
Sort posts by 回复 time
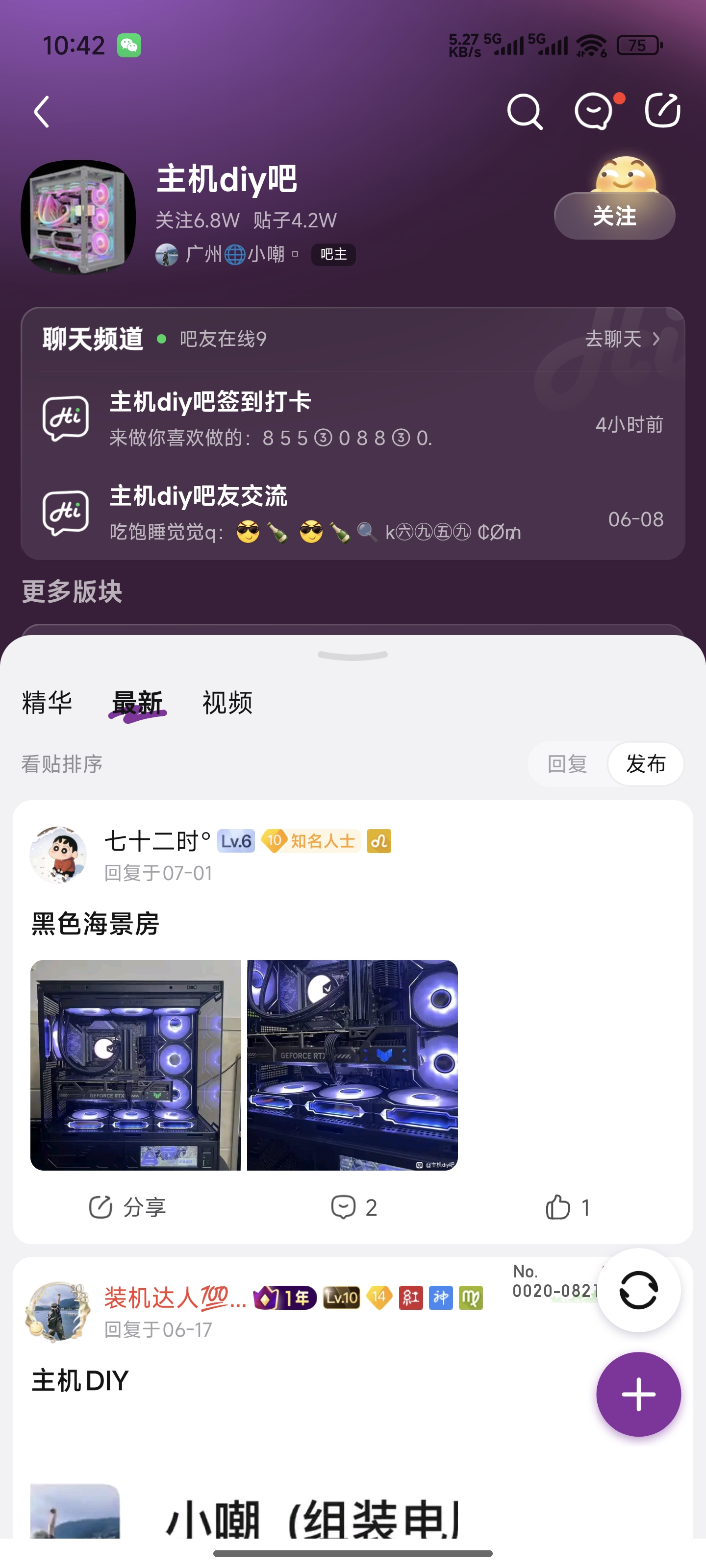(567, 764)
